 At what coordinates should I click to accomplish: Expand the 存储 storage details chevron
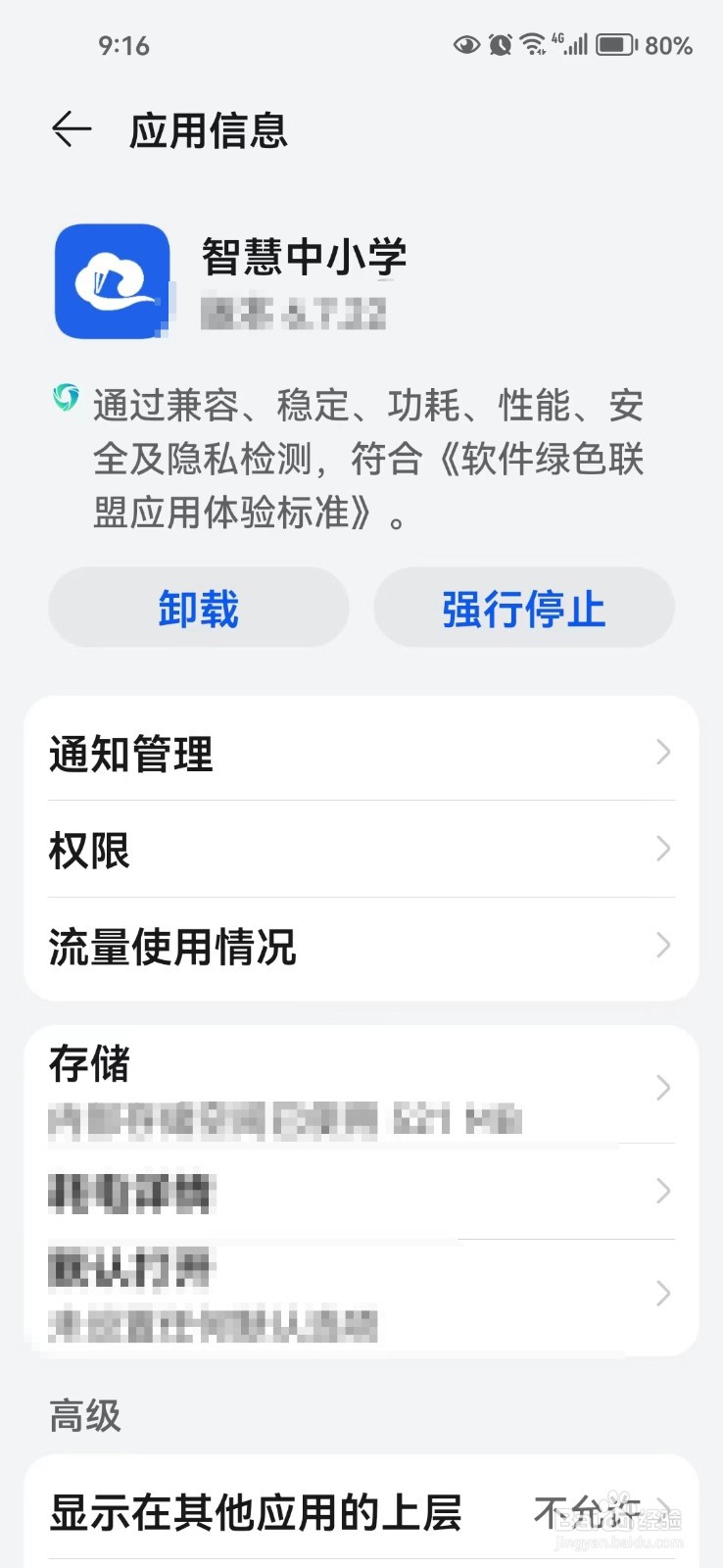[x=664, y=1083]
